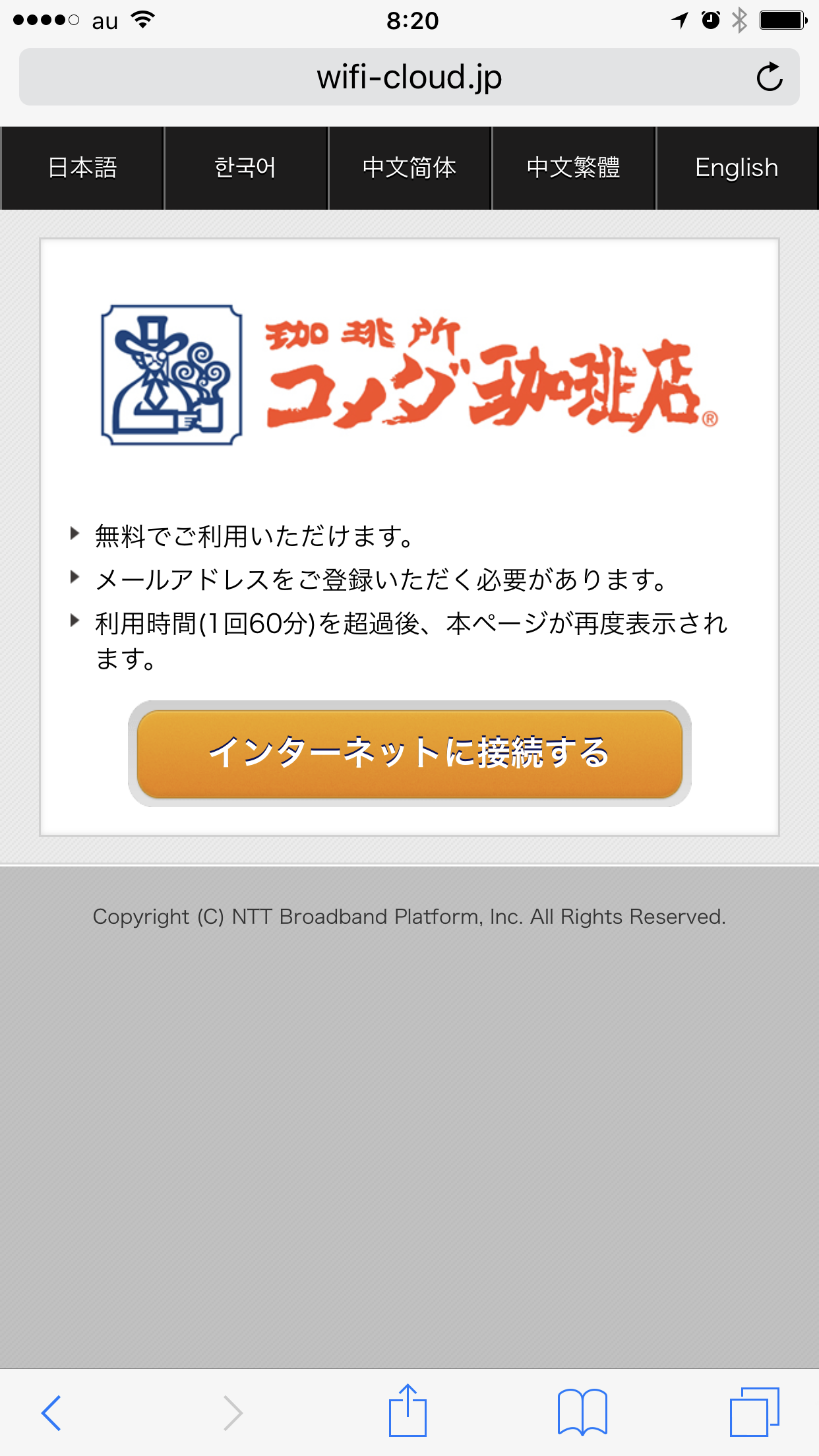Tap the orange インターネットに接続する button
The width and height of the screenshot is (819, 1456).
[x=409, y=754]
